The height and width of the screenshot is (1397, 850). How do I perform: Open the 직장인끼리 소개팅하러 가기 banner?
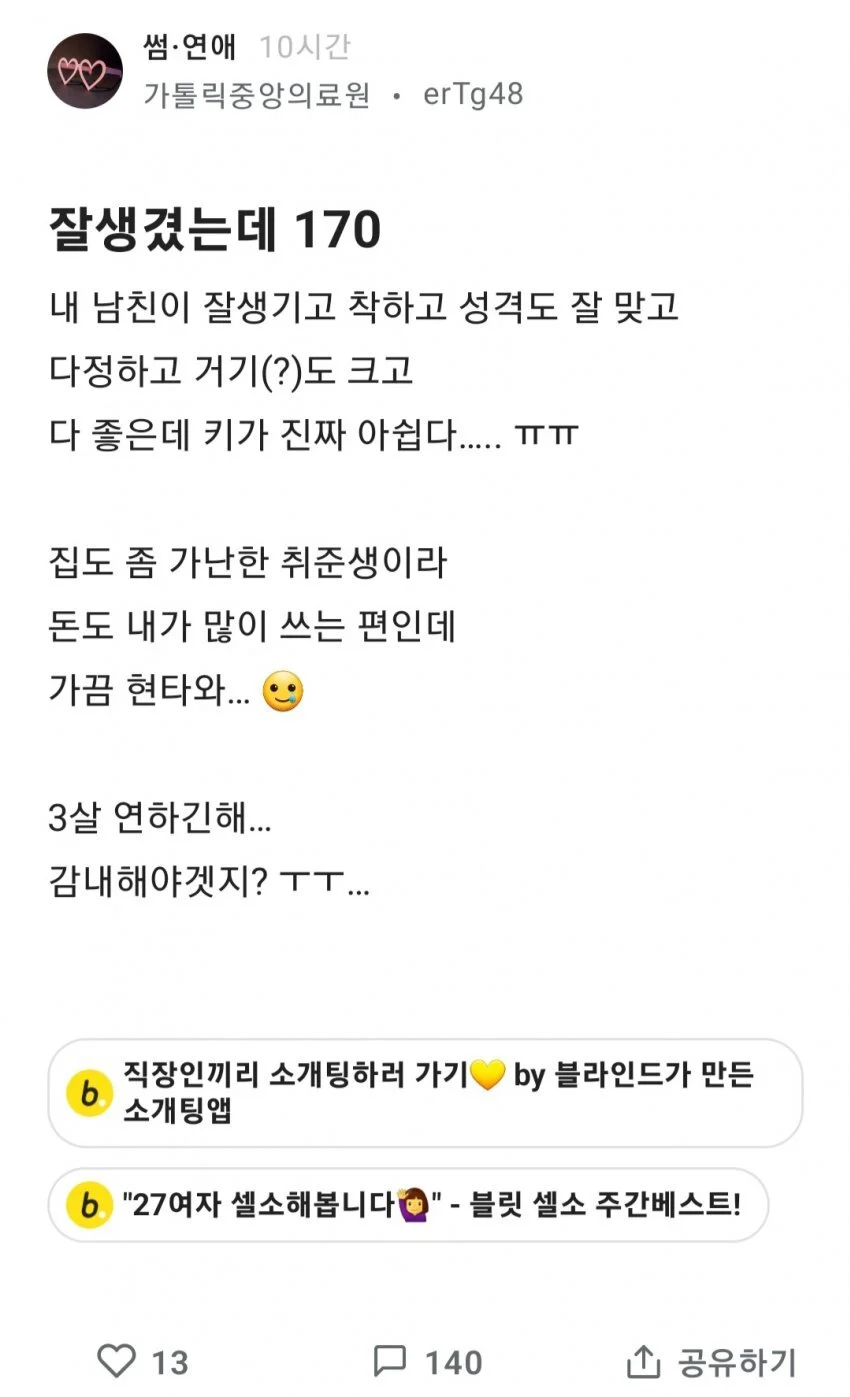coord(425,1092)
